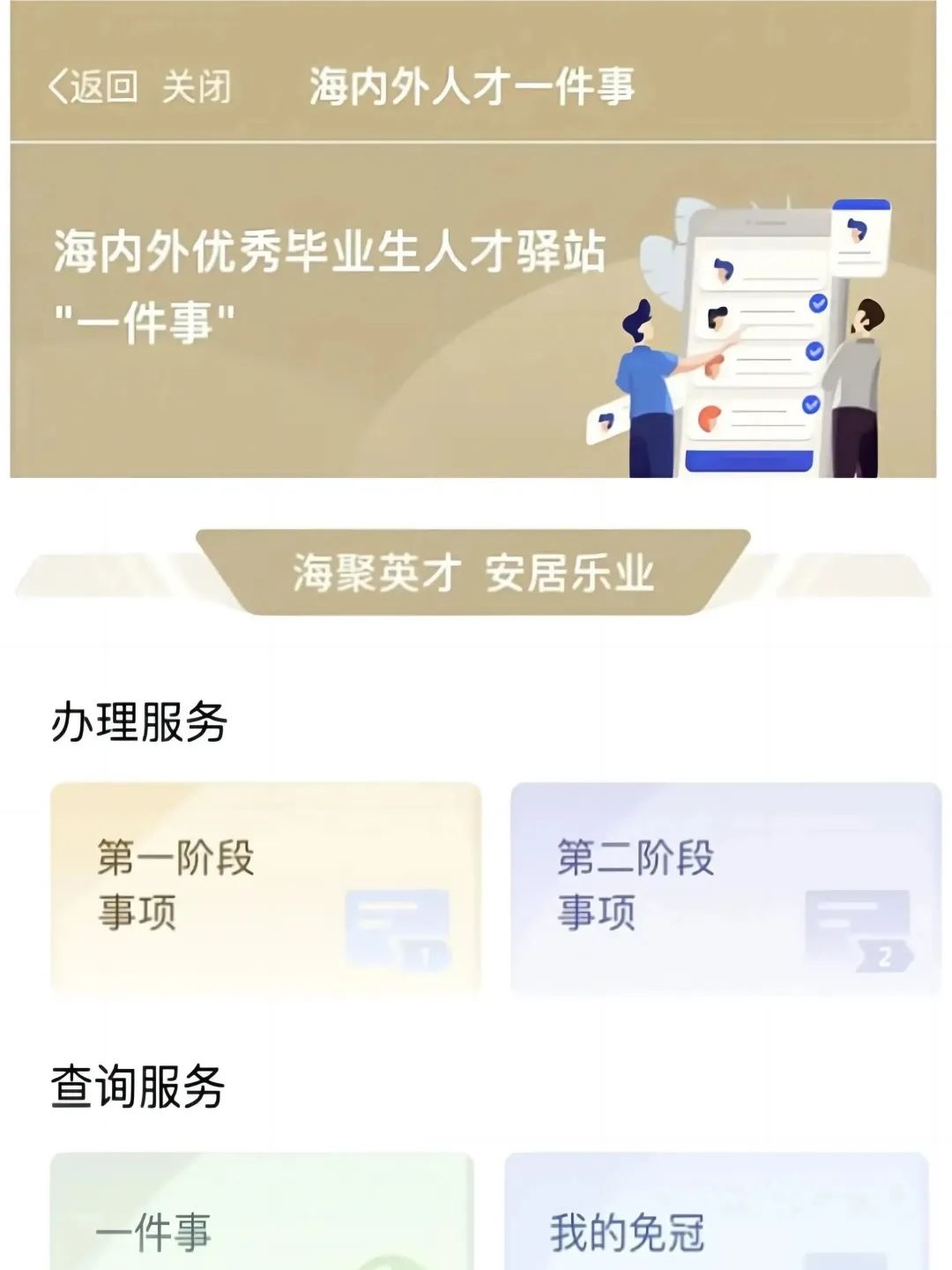Open the 一件事 query card
The height and width of the screenshot is (1270, 952).
(261, 1213)
